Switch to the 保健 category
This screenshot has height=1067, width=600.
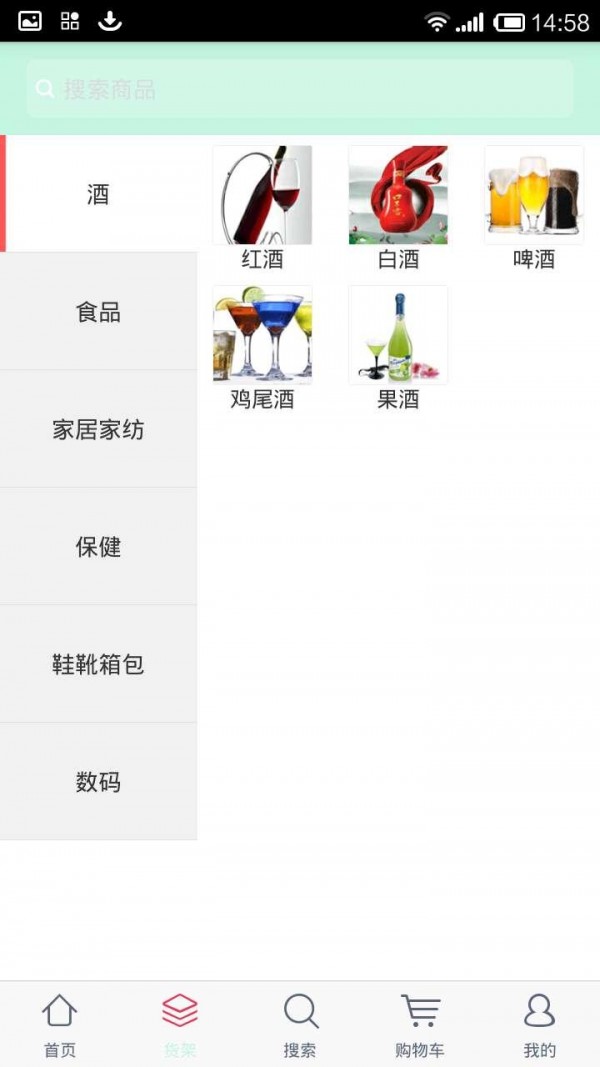click(x=98, y=547)
